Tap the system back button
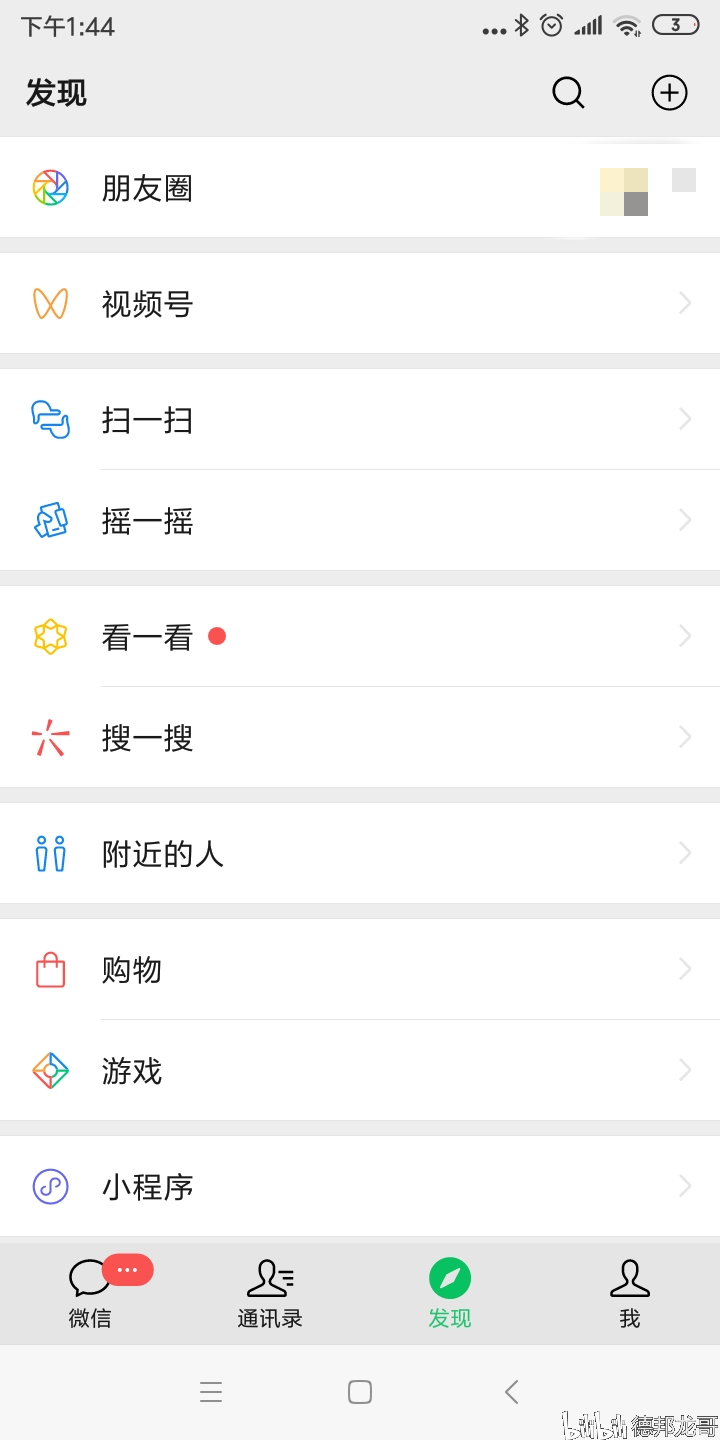Viewport: 720px width, 1440px height. point(511,1392)
